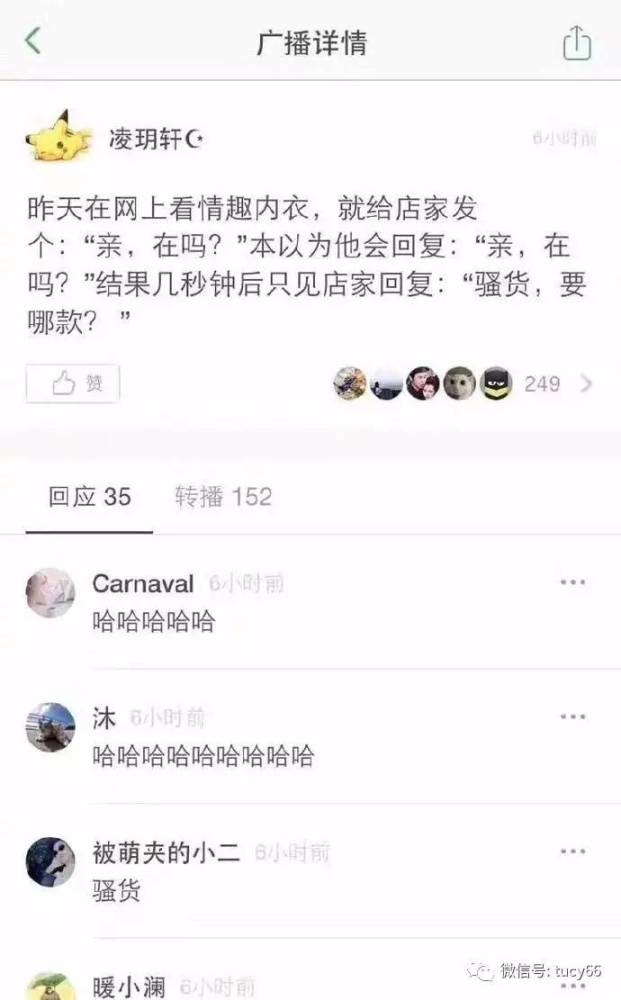Open Carnaval's profile avatar
Image resolution: width=621 pixels, height=1000 pixels.
coord(50,592)
